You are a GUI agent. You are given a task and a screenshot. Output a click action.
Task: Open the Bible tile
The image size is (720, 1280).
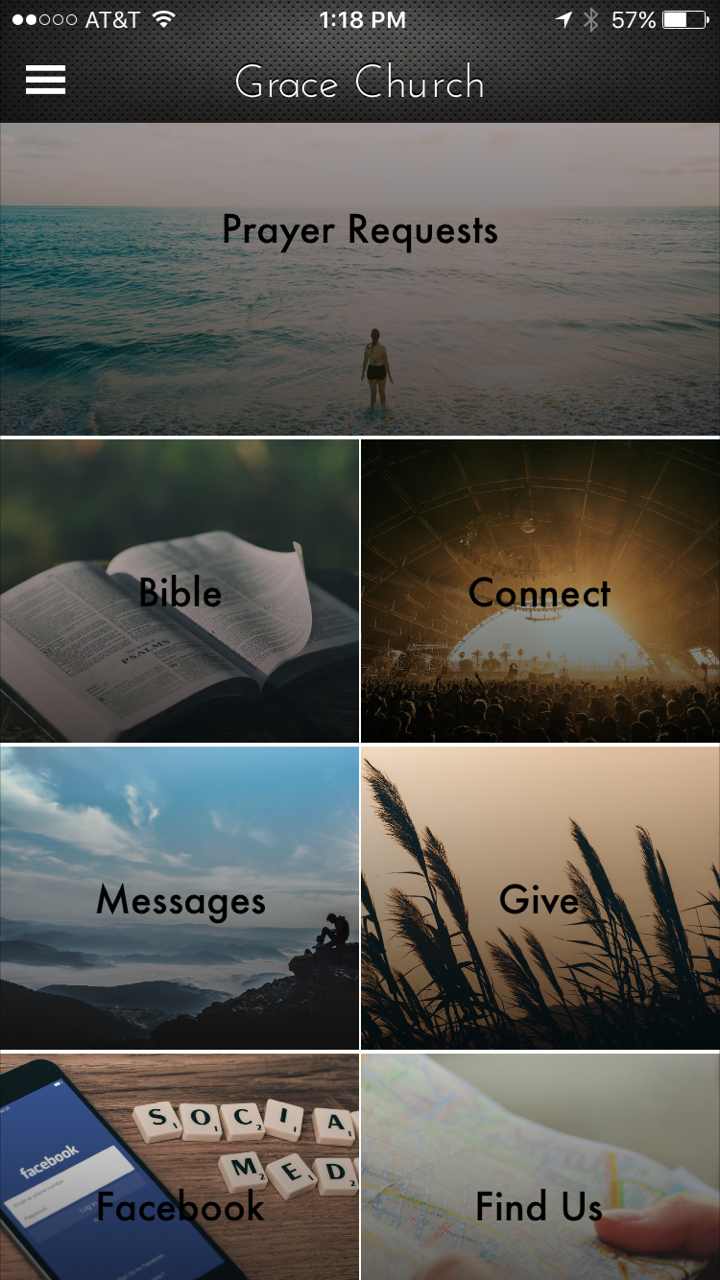click(x=179, y=591)
